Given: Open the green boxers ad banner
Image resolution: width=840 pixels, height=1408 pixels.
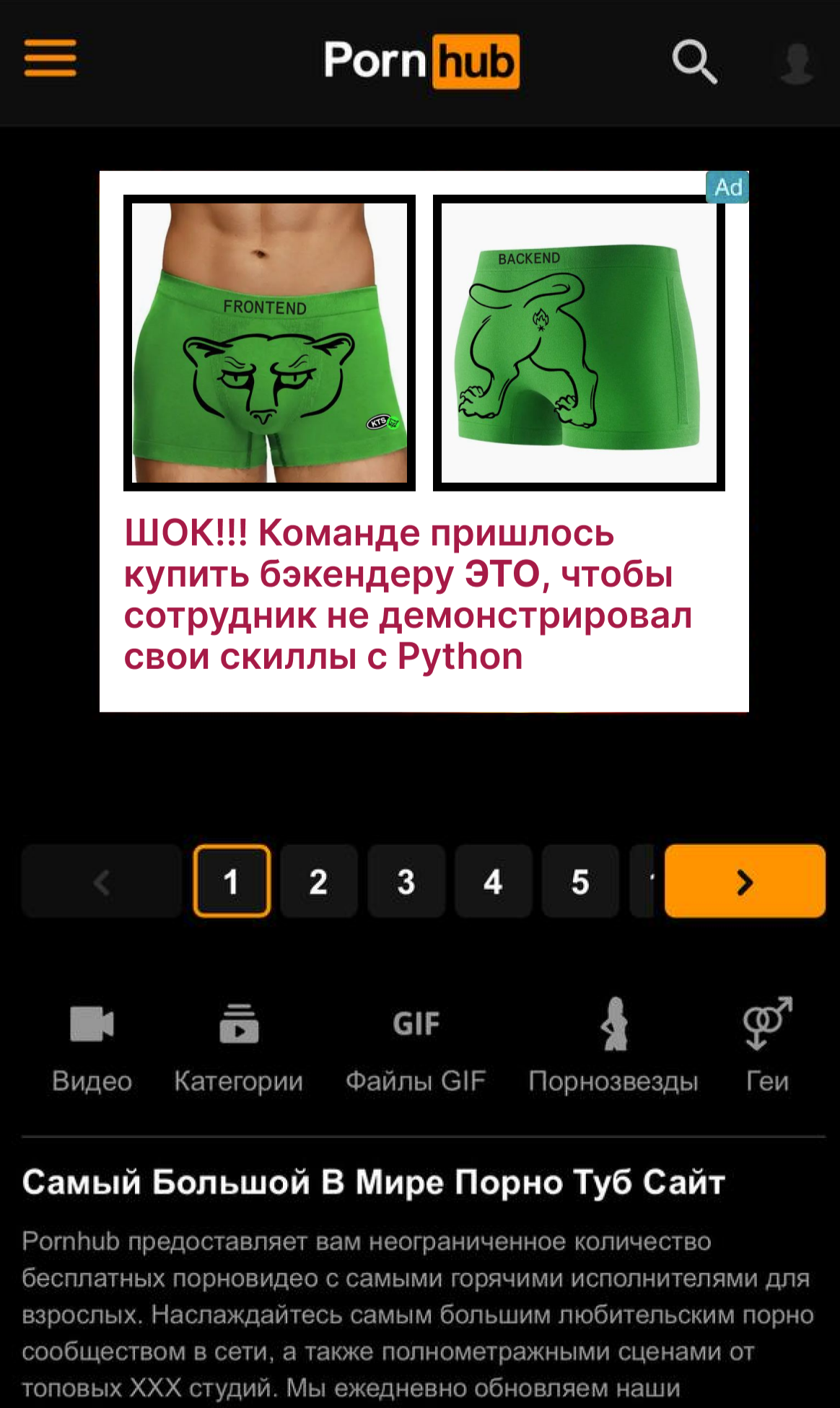Looking at the screenshot, I should (x=424, y=441).
